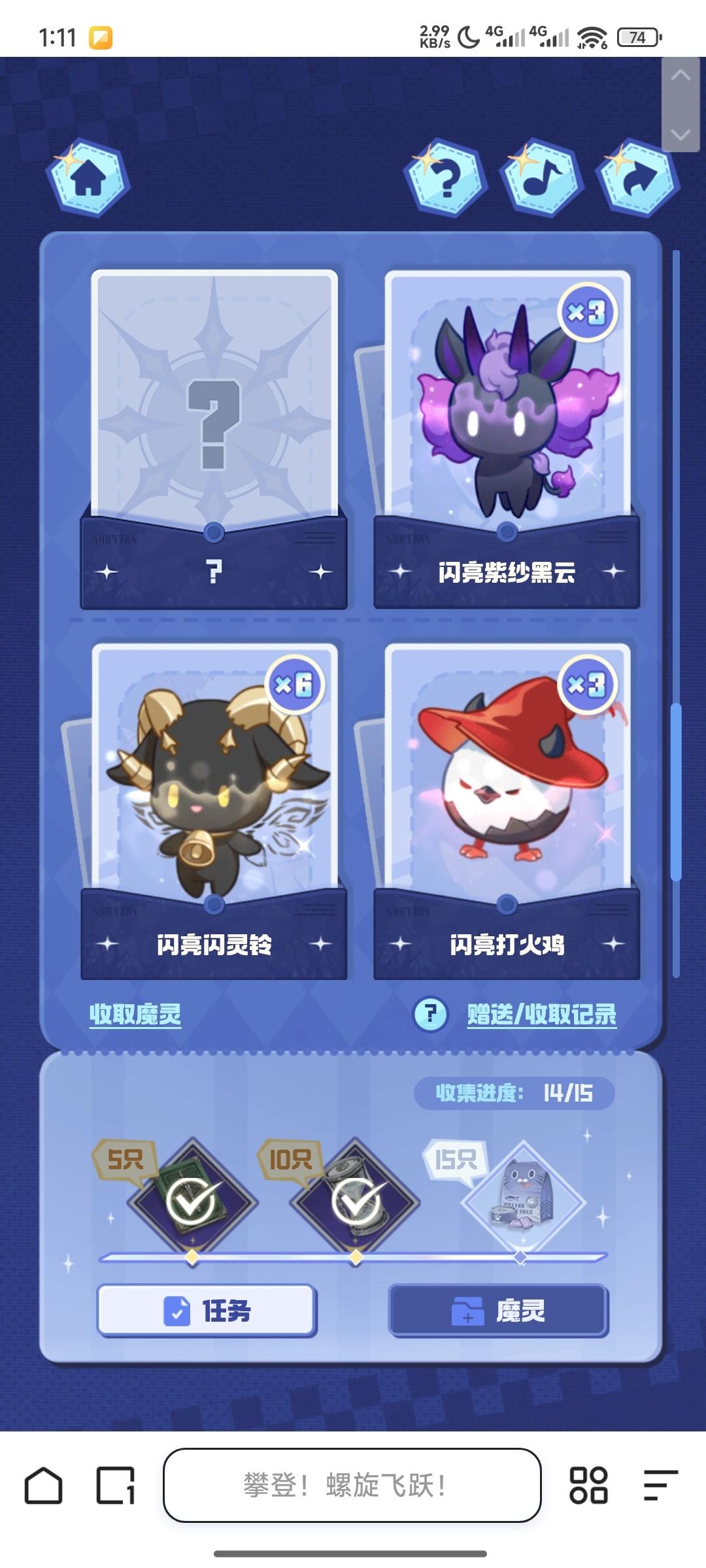This screenshot has width=706, height=1568.
Task: Open the help question-mark icon
Action: click(x=446, y=178)
